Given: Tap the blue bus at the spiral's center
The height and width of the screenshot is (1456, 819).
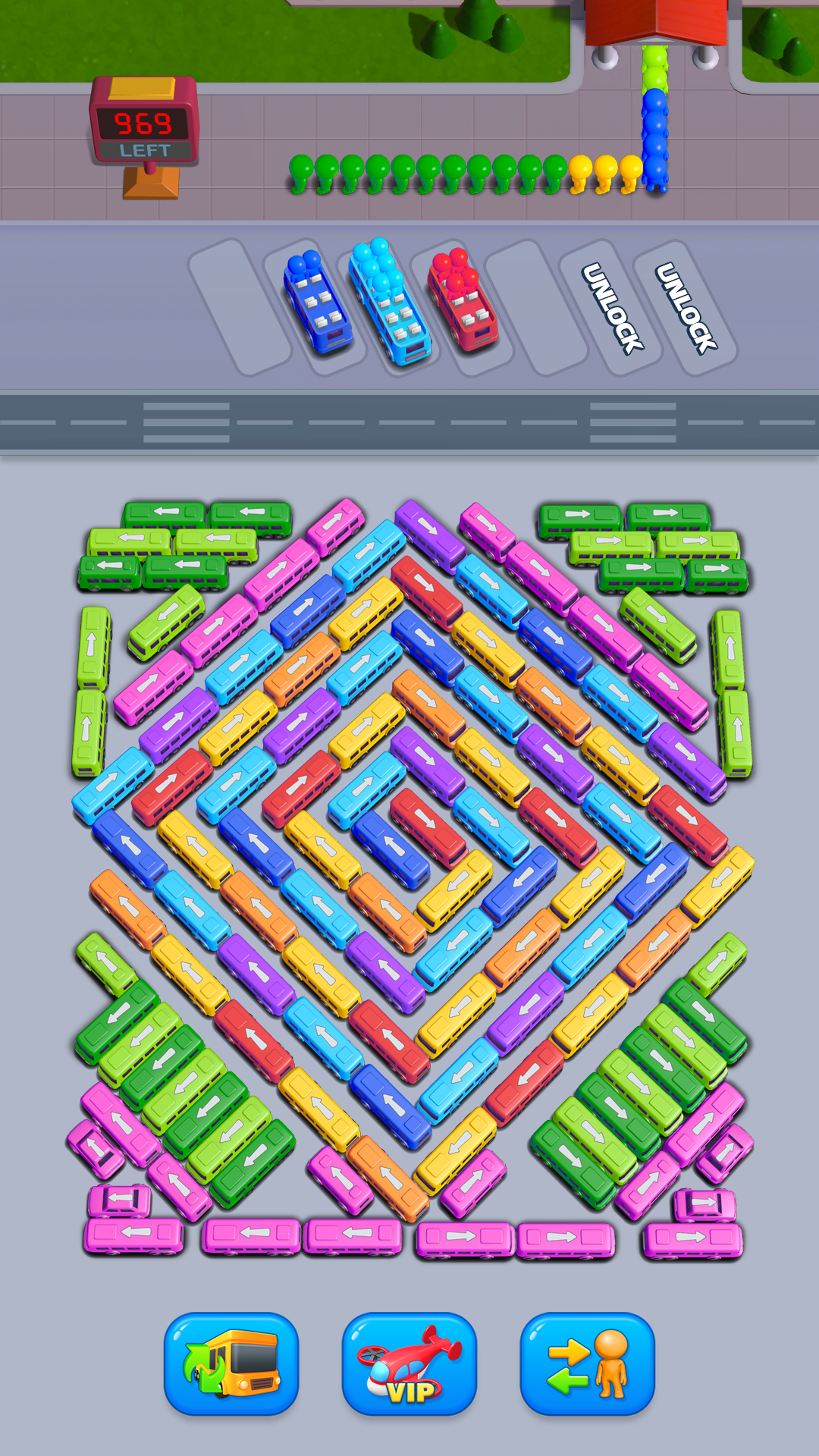Looking at the screenshot, I should pyautogui.click(x=392, y=849).
